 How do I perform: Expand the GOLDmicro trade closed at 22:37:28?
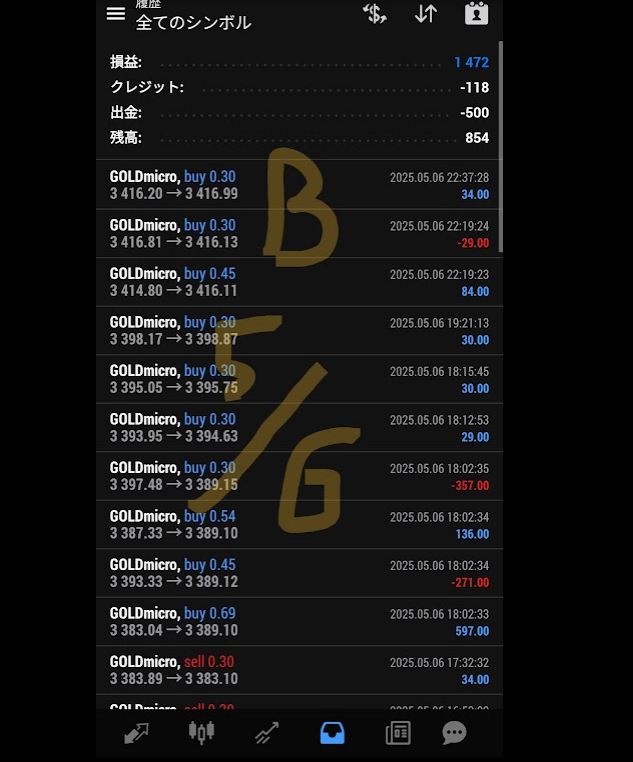coord(299,185)
